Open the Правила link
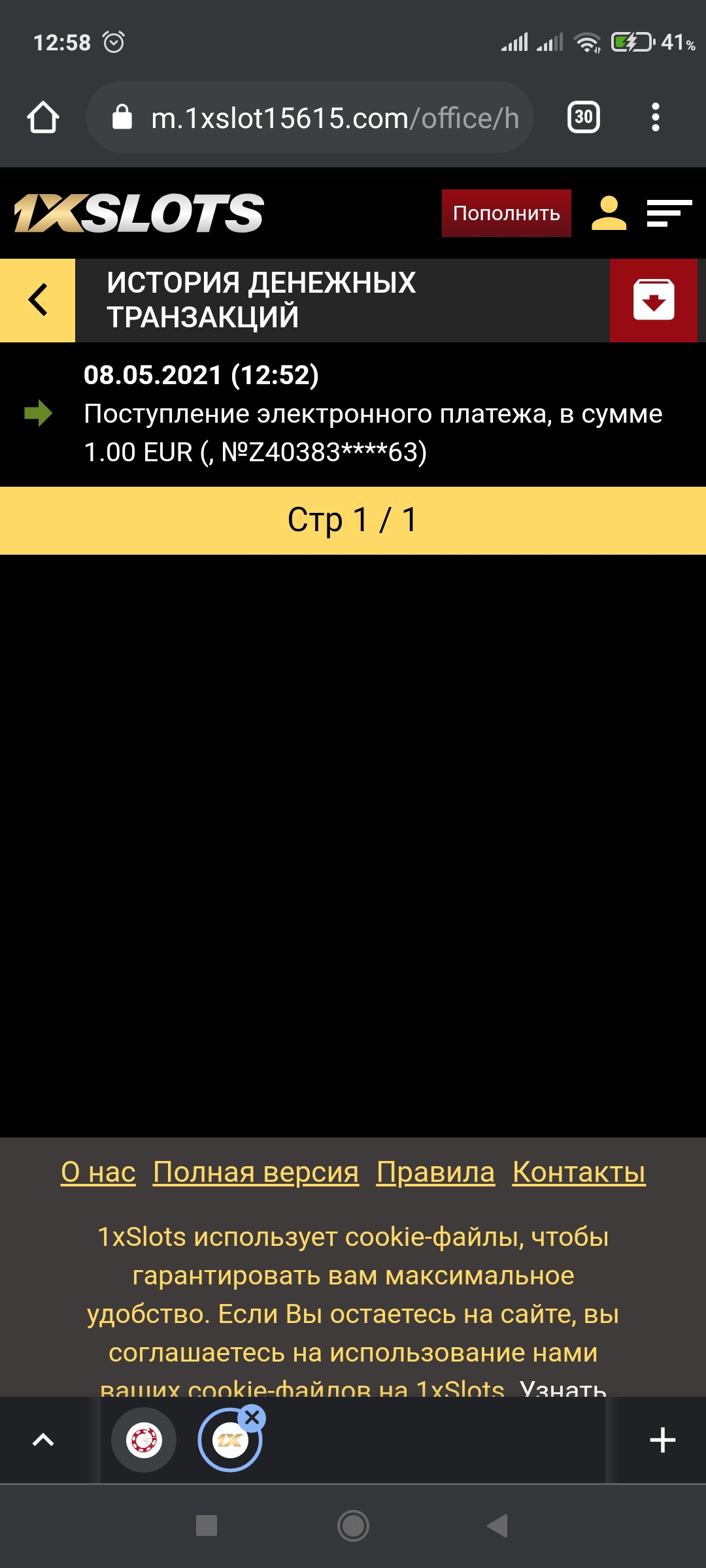The height and width of the screenshot is (1568, 706). tap(435, 1172)
